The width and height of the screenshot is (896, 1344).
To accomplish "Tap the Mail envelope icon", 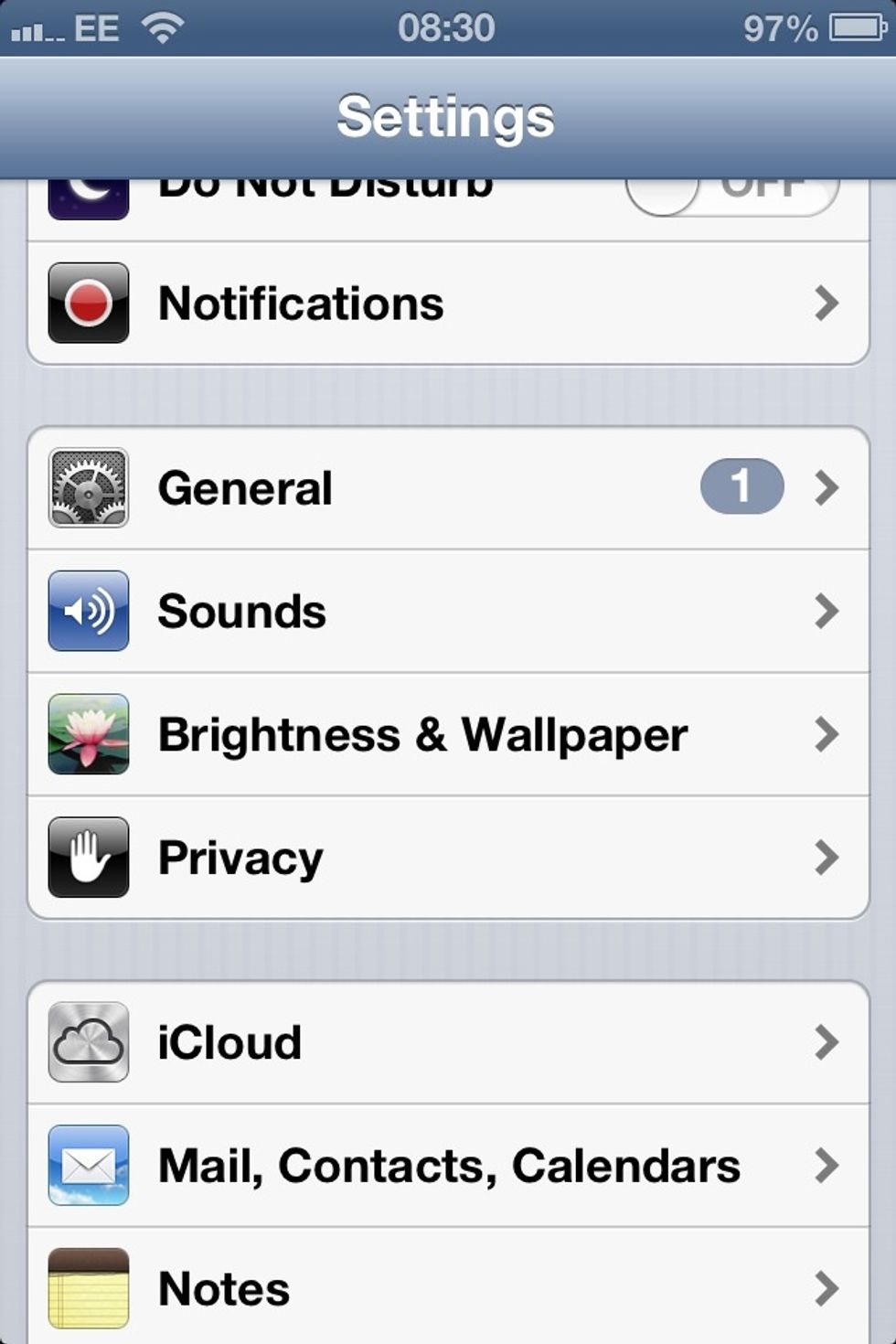I will pos(88,1164).
